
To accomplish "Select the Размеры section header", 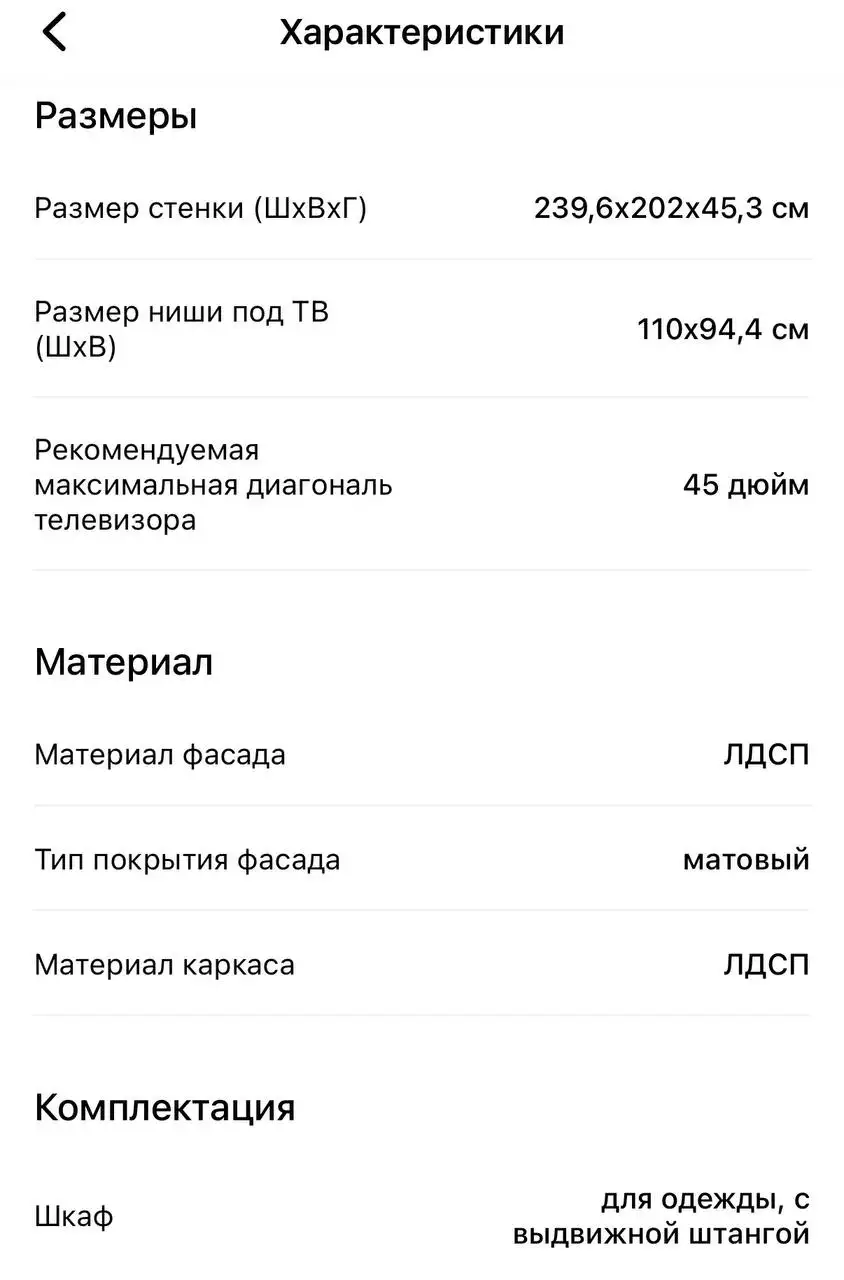I will (117, 115).
